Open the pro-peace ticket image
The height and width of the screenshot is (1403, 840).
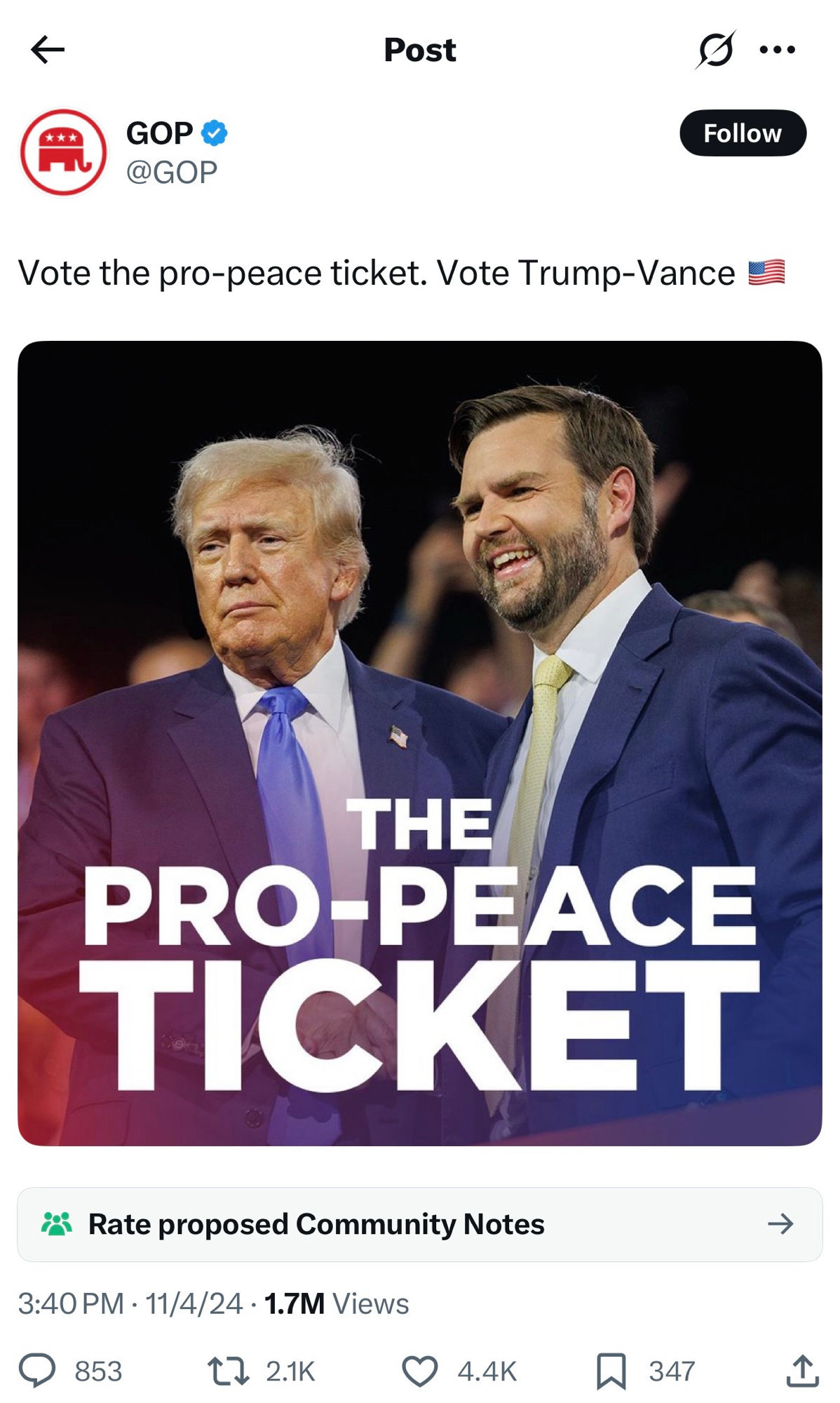pos(419,744)
